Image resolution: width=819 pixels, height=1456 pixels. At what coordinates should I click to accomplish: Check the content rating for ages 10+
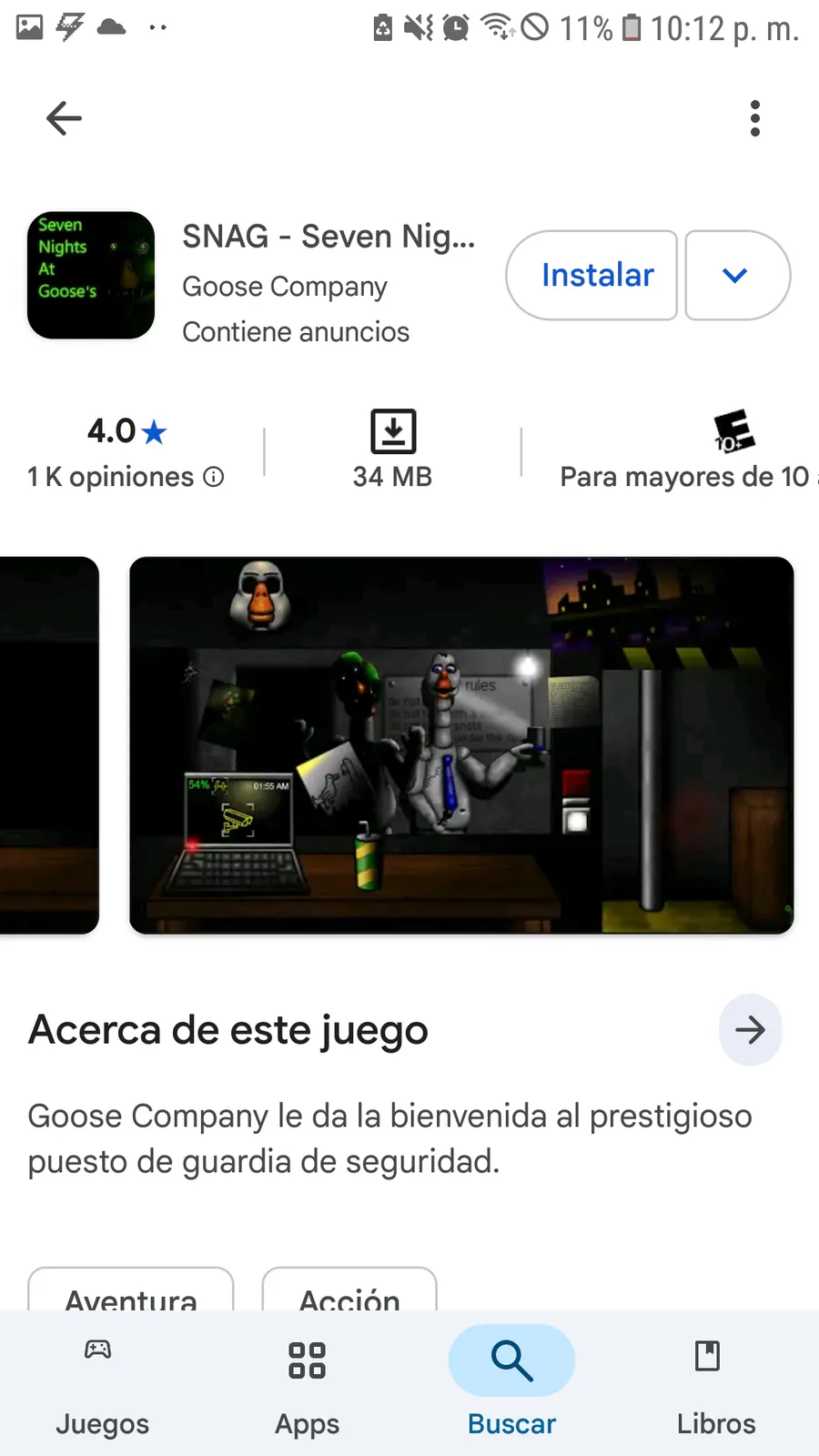[x=682, y=452]
